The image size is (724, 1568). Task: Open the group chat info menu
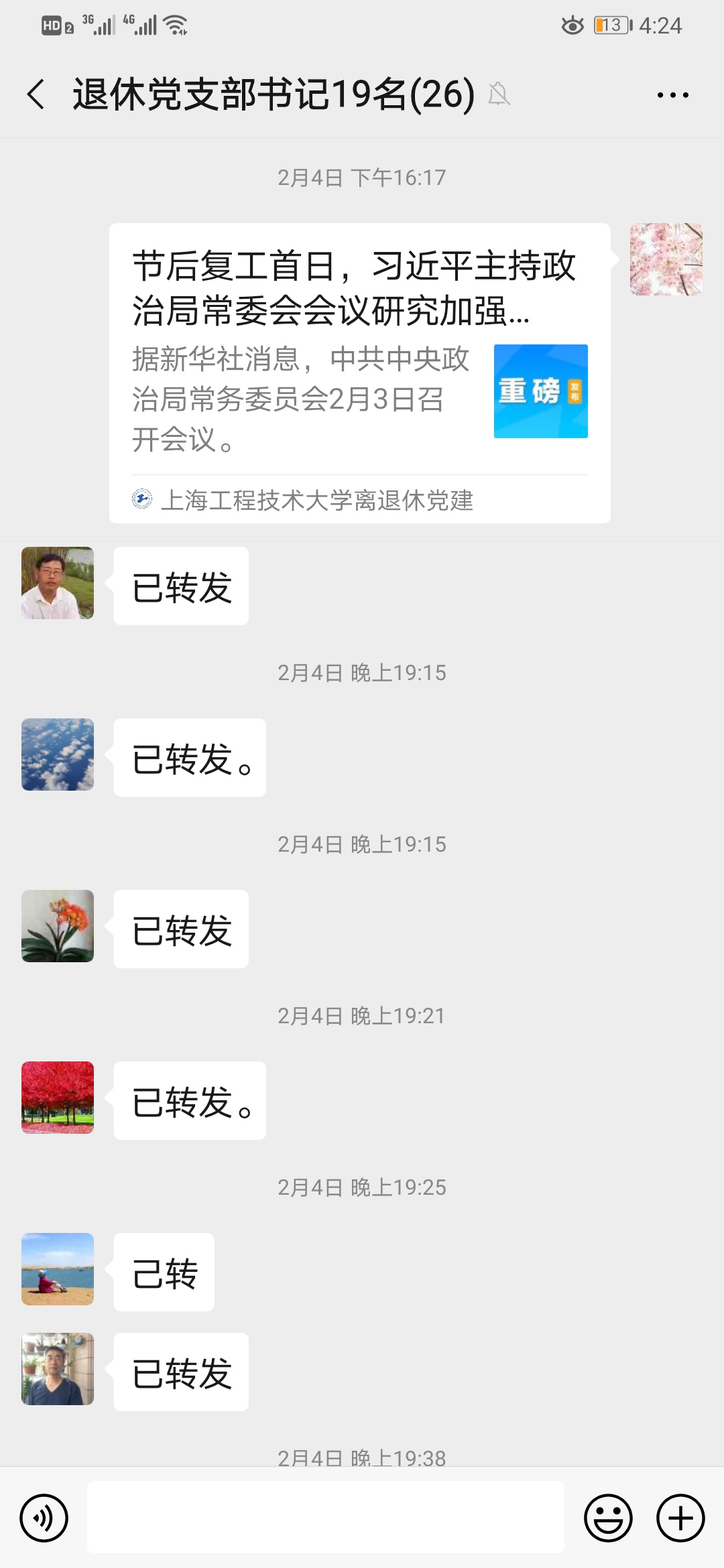(672, 95)
